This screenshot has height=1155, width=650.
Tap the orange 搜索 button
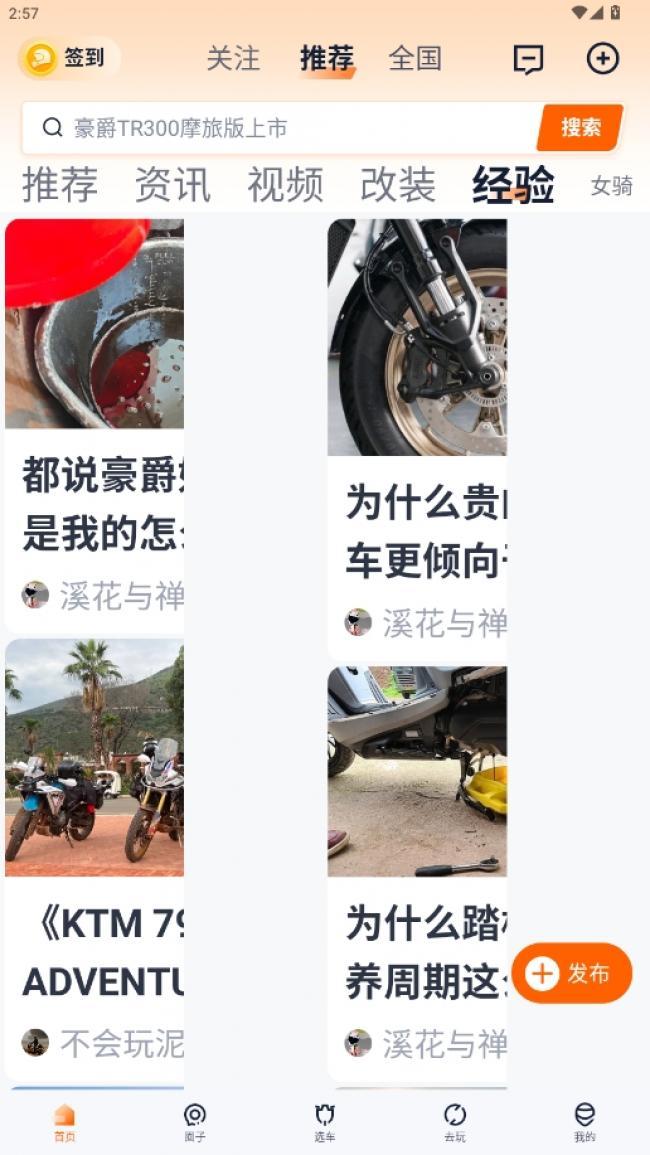coord(580,128)
